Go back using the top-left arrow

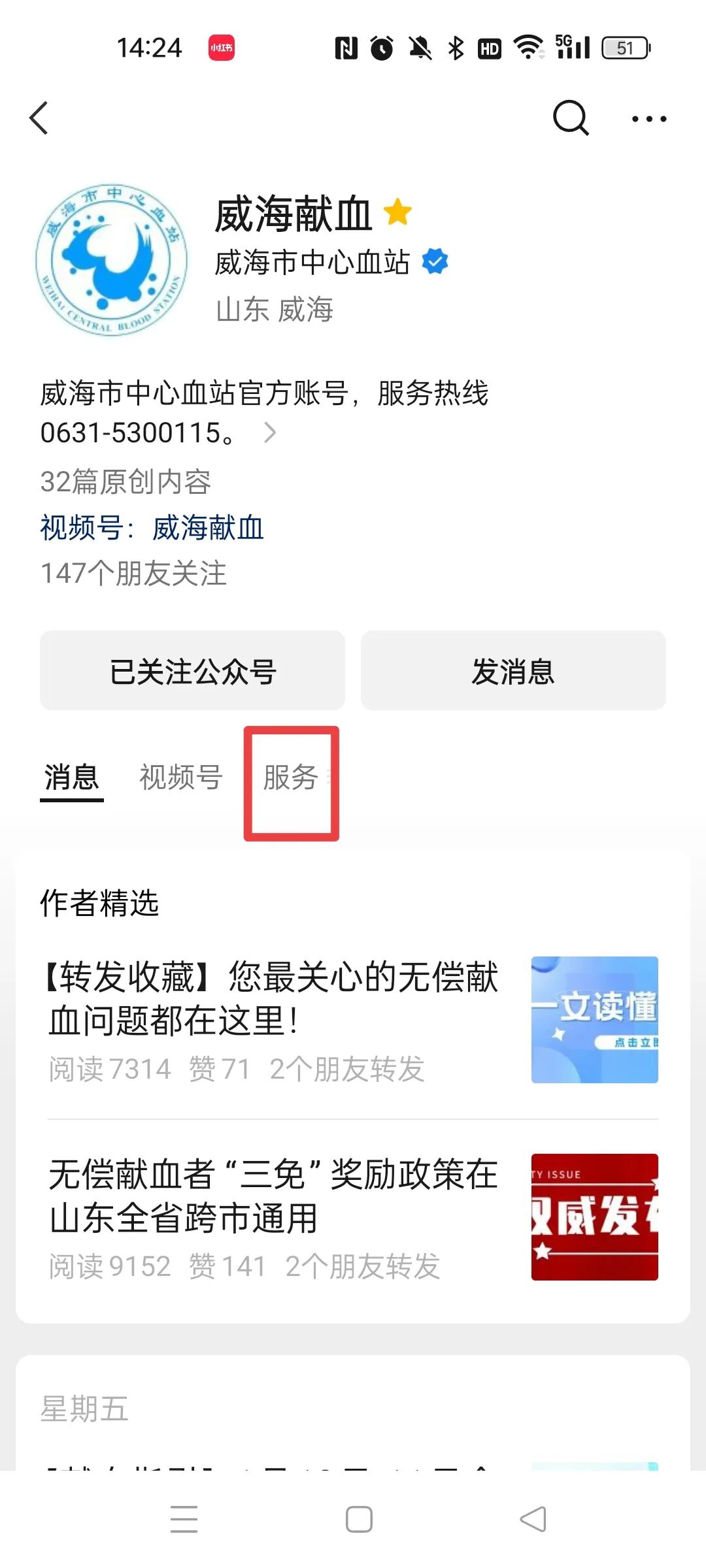coord(39,118)
